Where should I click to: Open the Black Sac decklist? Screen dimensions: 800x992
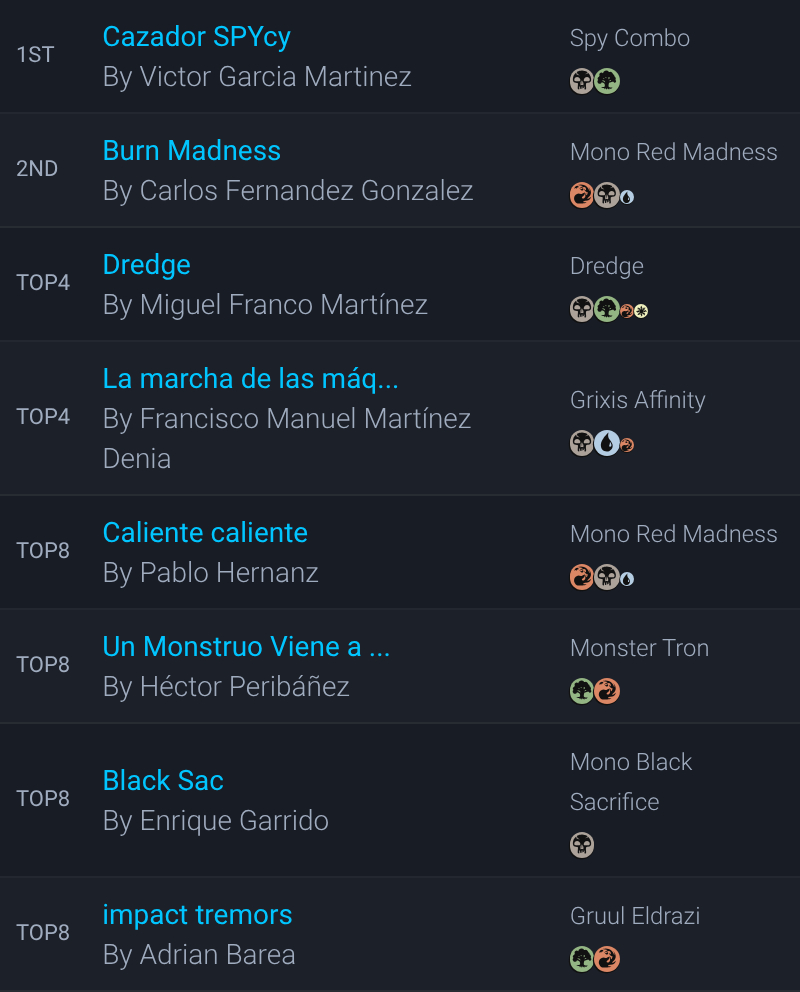163,781
